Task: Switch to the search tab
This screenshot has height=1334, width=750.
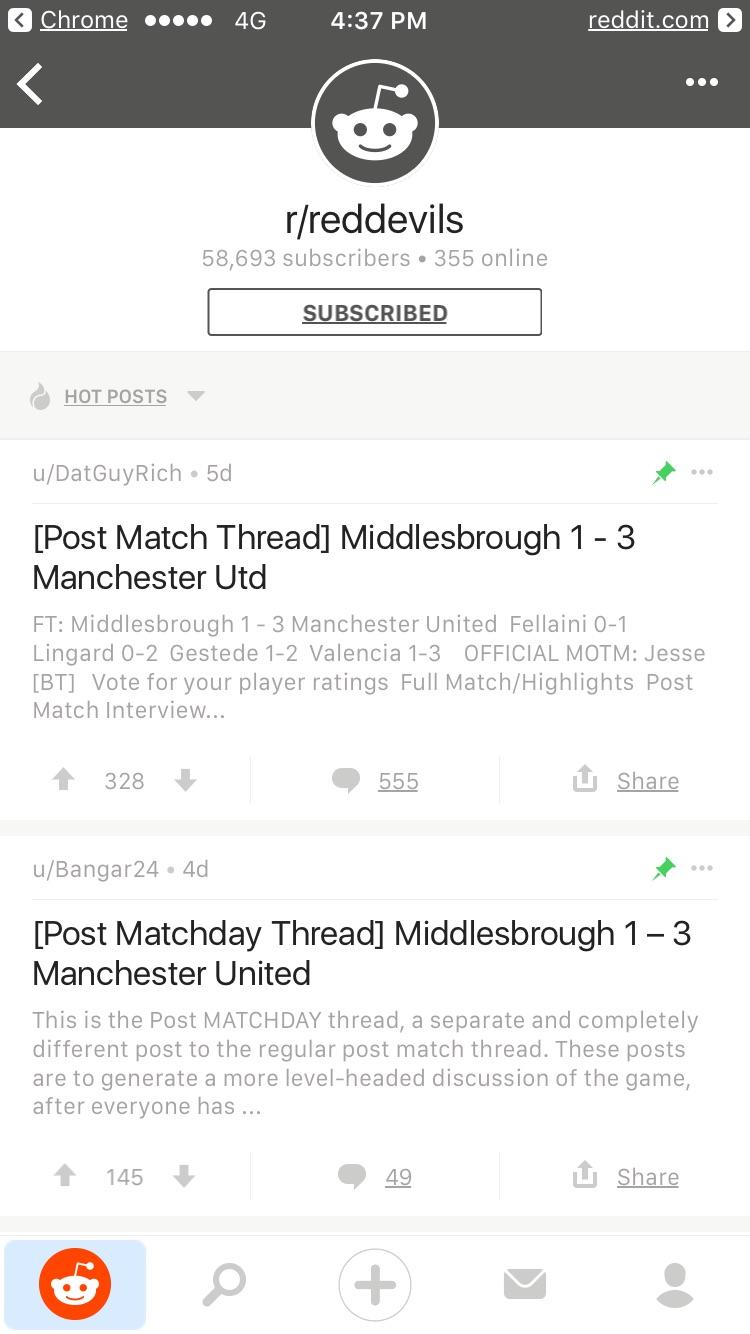Action: [x=224, y=1284]
